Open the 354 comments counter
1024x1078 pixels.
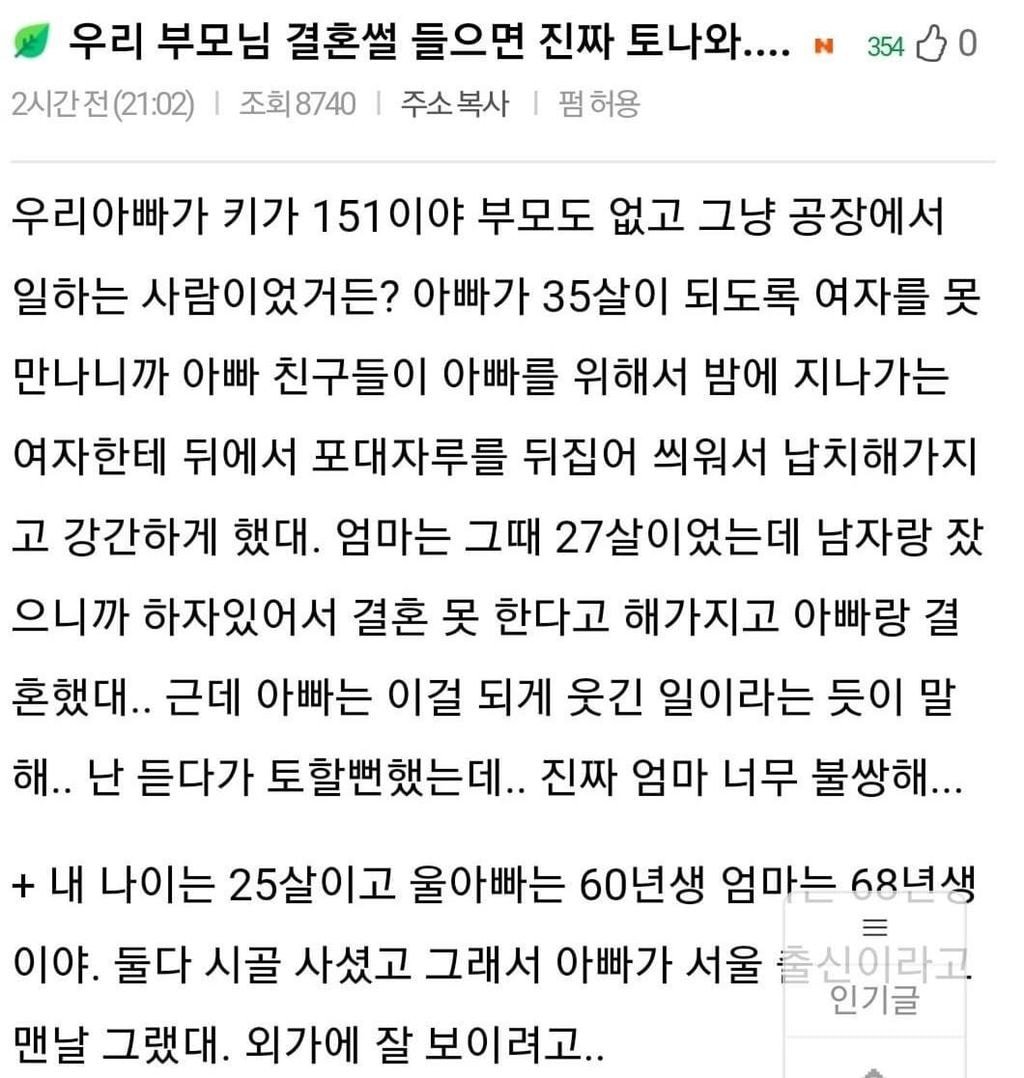[x=885, y=46]
